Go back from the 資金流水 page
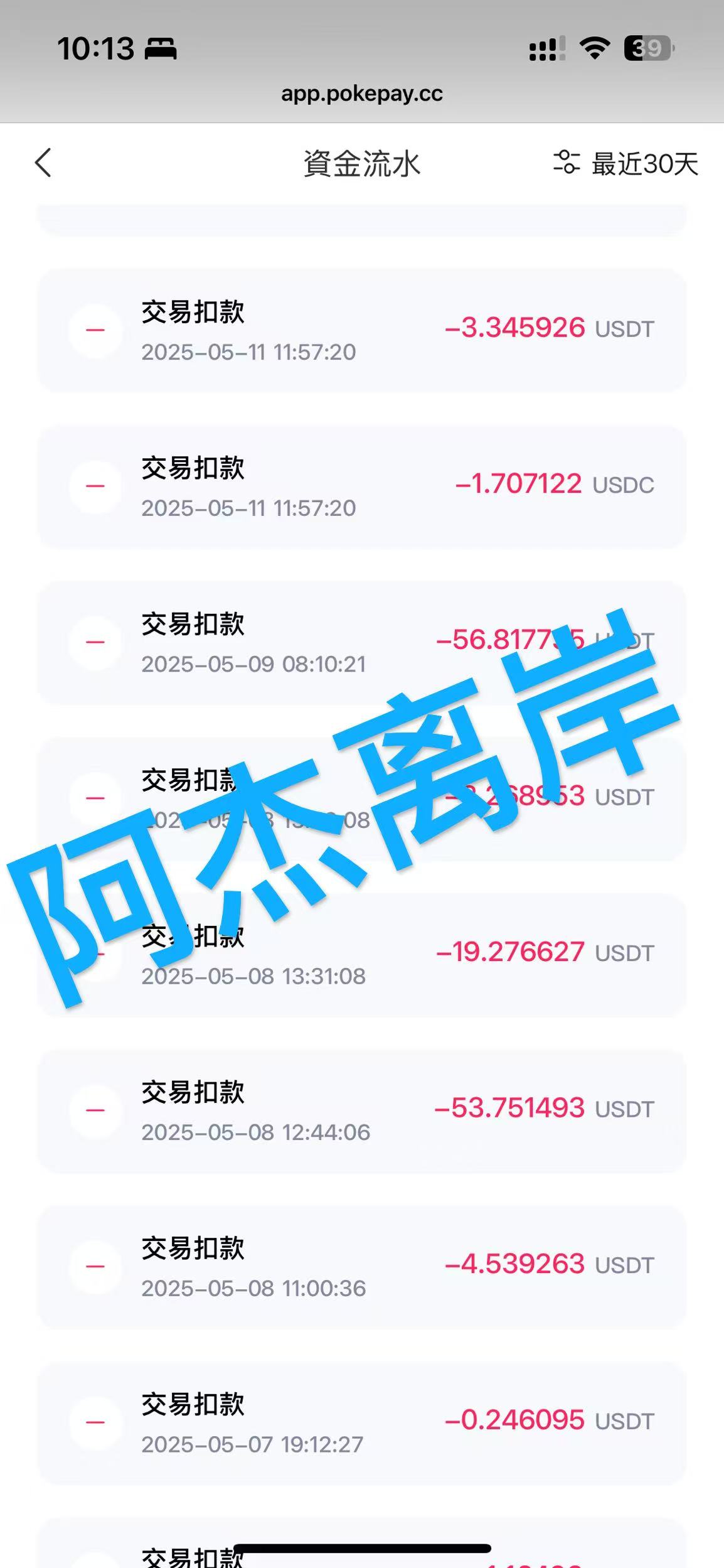The width and height of the screenshot is (724, 1568). 43,163
